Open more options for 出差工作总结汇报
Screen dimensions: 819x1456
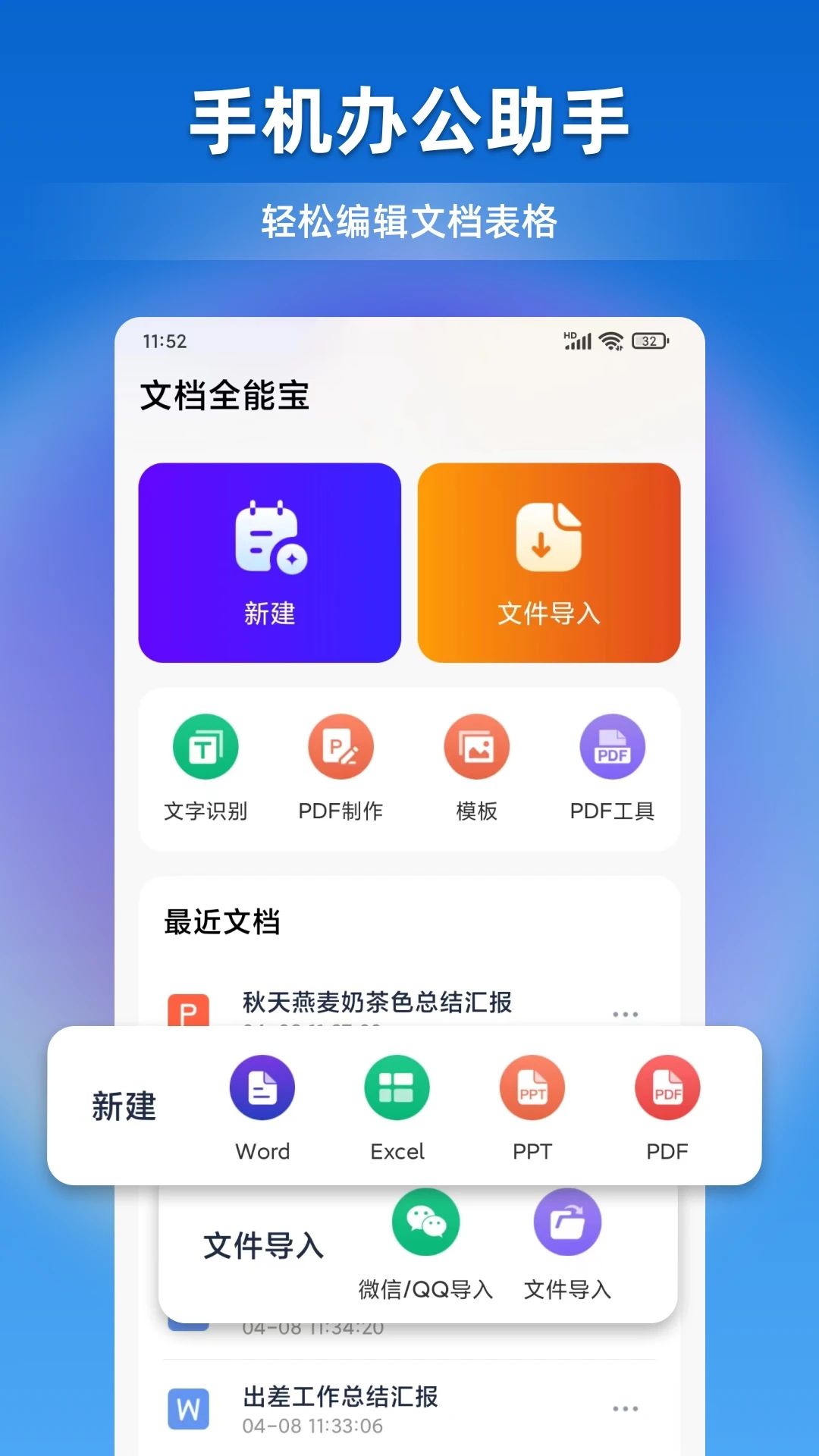[x=624, y=1408]
